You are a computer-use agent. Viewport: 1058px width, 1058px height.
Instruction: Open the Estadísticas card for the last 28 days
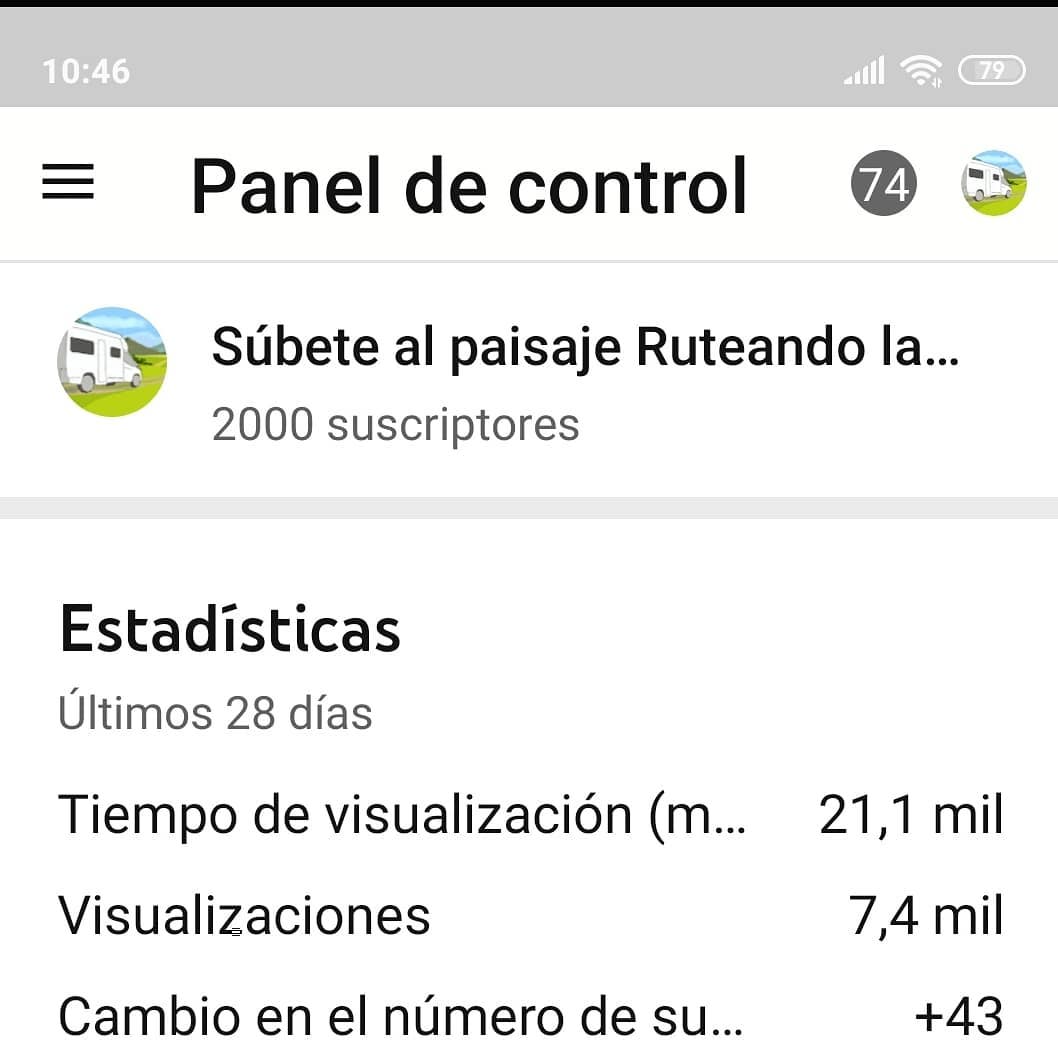[230, 632]
